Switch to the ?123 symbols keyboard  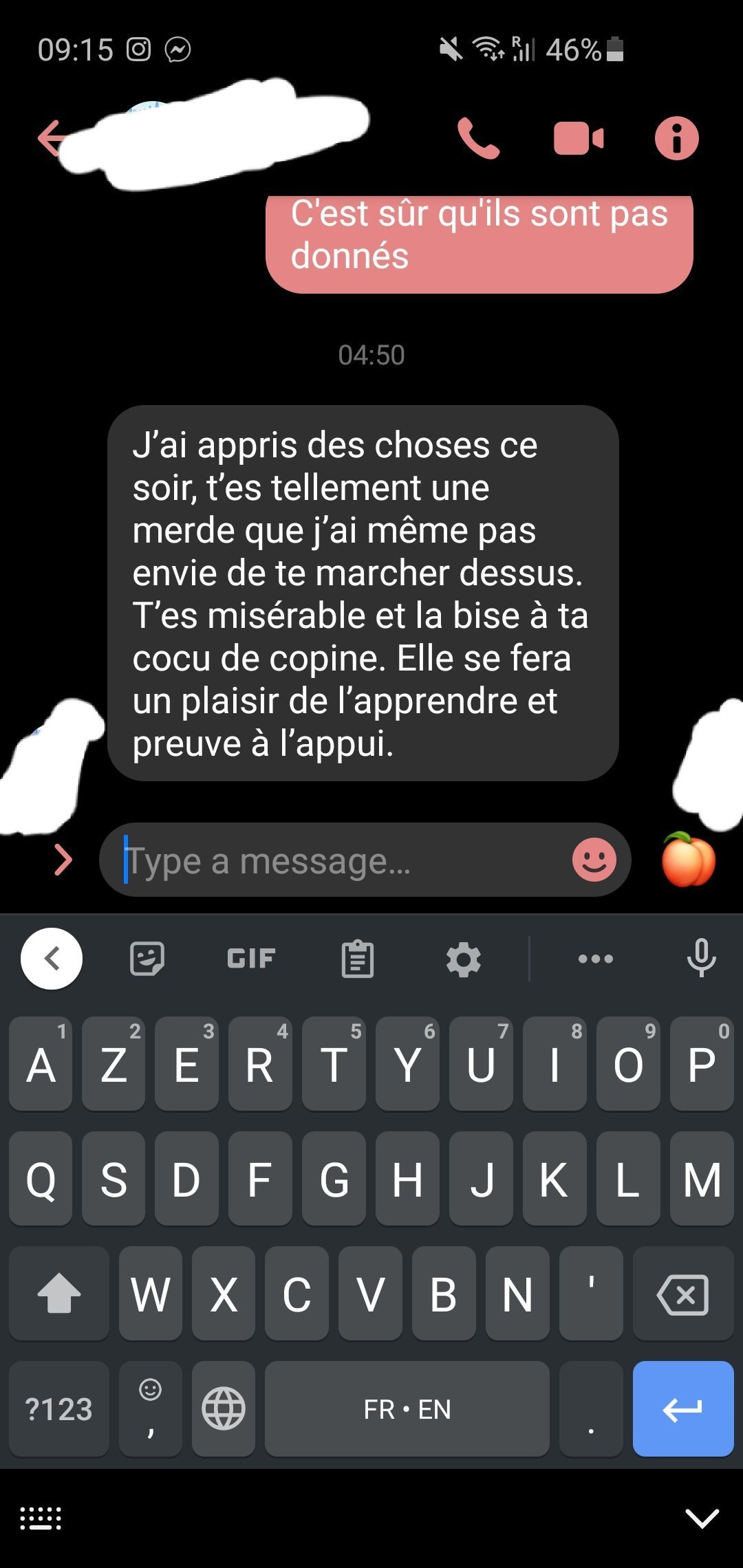pyautogui.click(x=58, y=1408)
